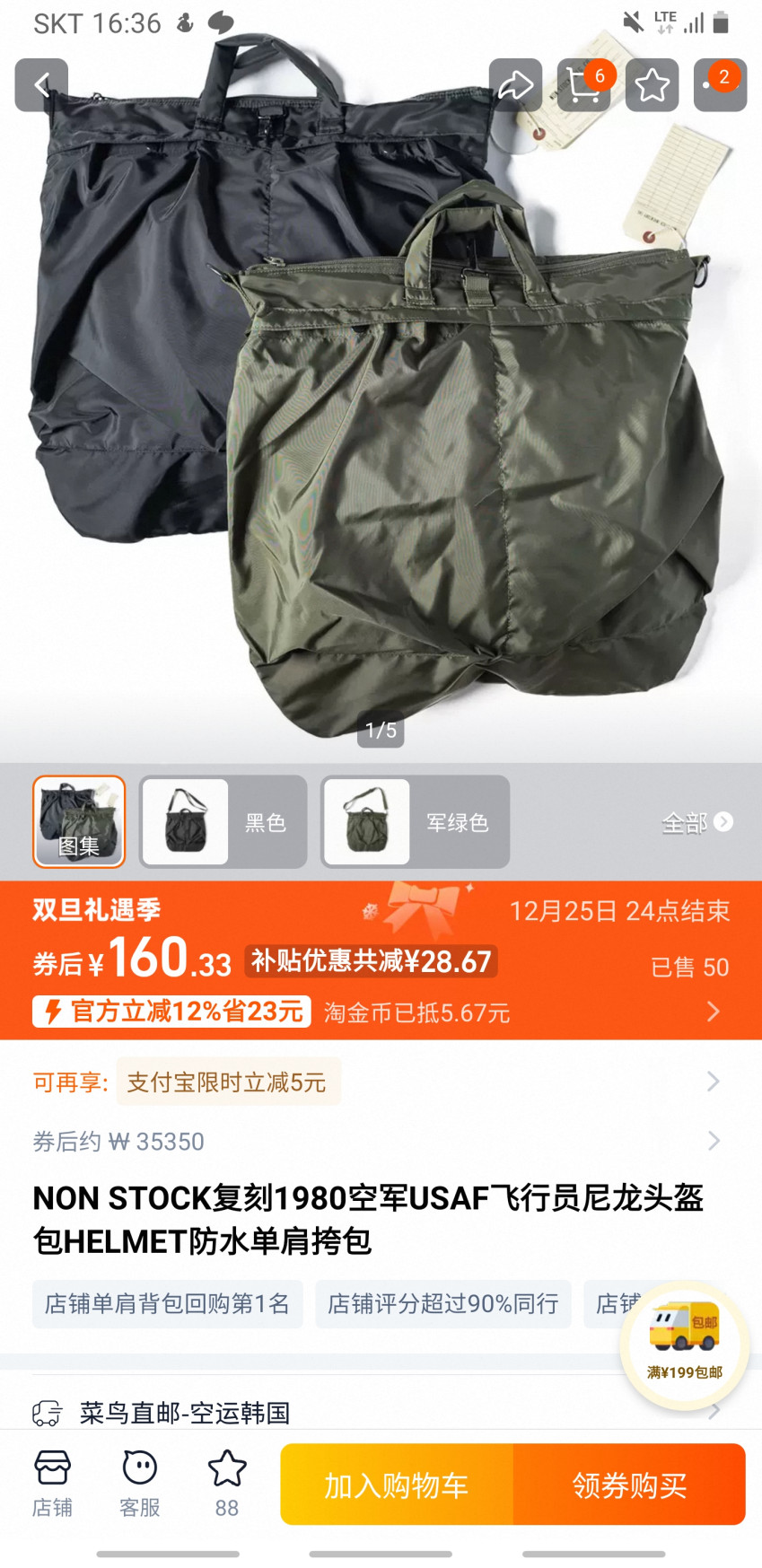Screen dimensions: 762x1568
Task: Choose the 黑色 color option
Action: pyautogui.click(x=223, y=821)
